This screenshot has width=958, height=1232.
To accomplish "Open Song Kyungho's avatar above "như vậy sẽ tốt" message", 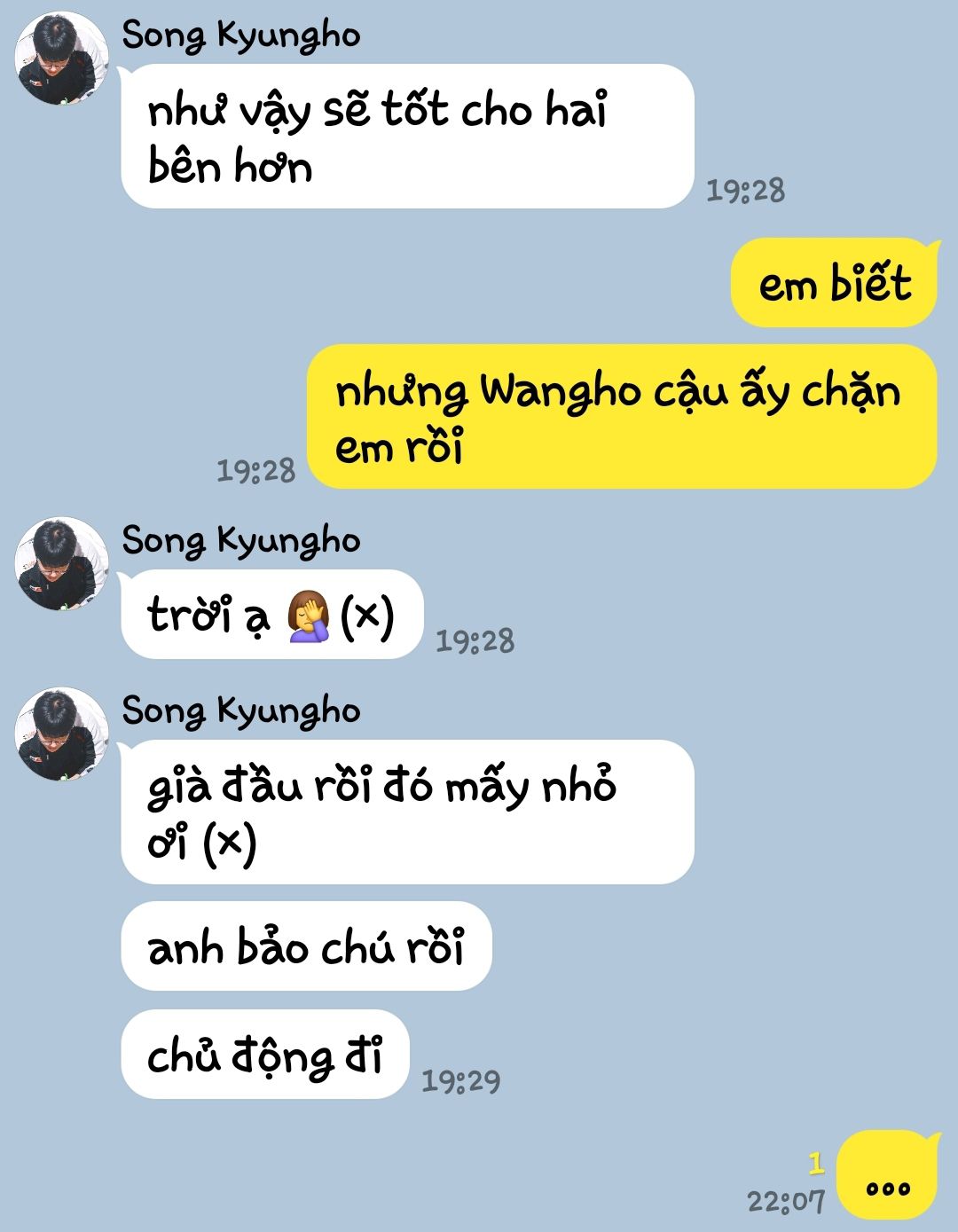I will coord(62,59).
